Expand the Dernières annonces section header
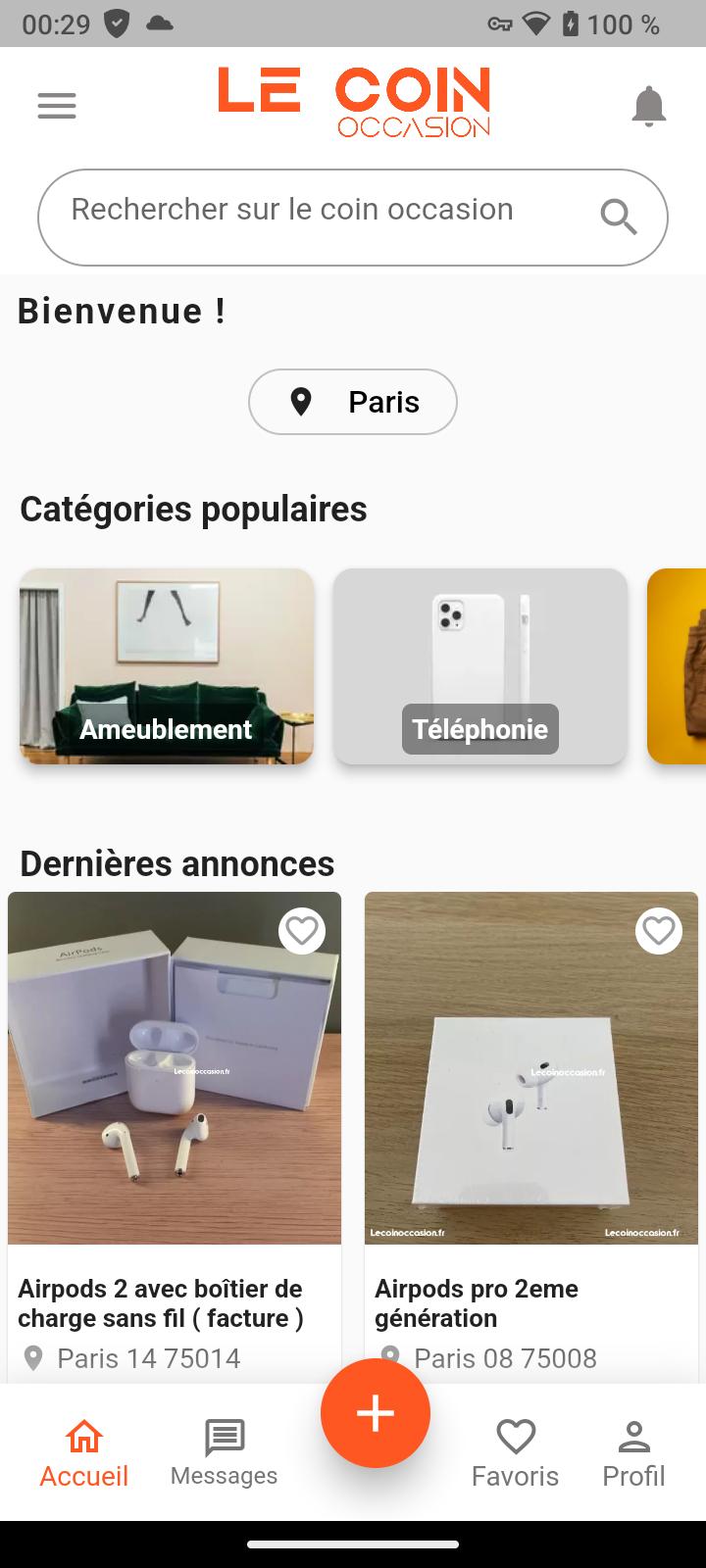This screenshot has height=1568, width=706. (176, 863)
